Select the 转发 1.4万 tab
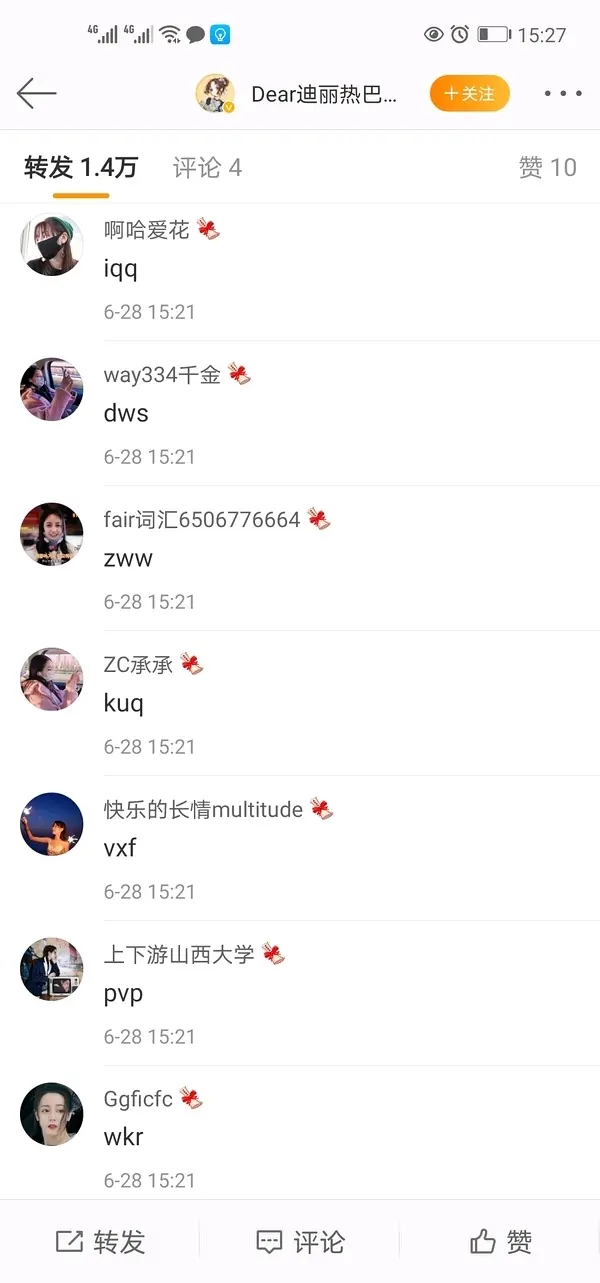 click(x=81, y=168)
